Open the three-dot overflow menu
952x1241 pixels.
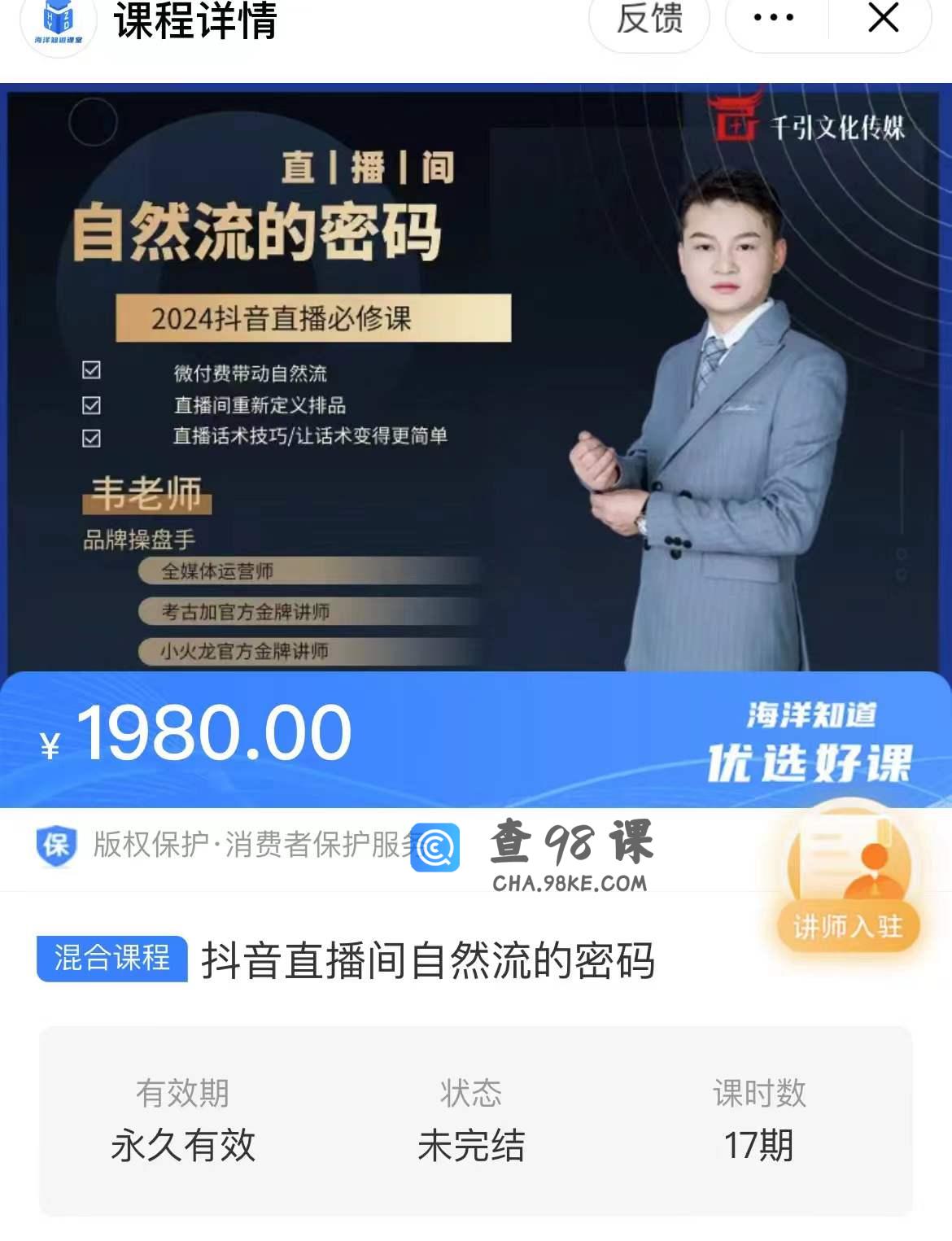[x=774, y=18]
